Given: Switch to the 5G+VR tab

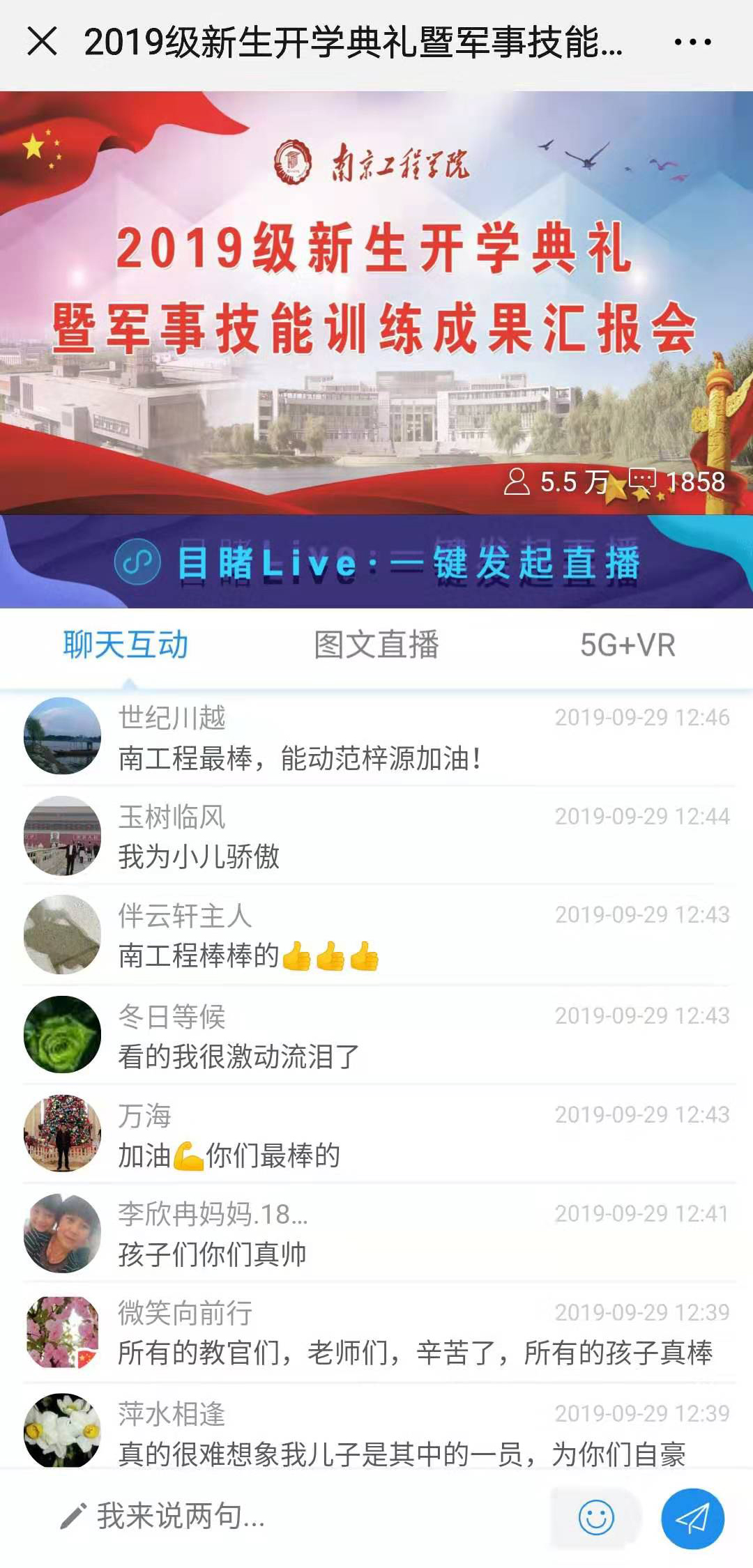Looking at the screenshot, I should 627,645.
